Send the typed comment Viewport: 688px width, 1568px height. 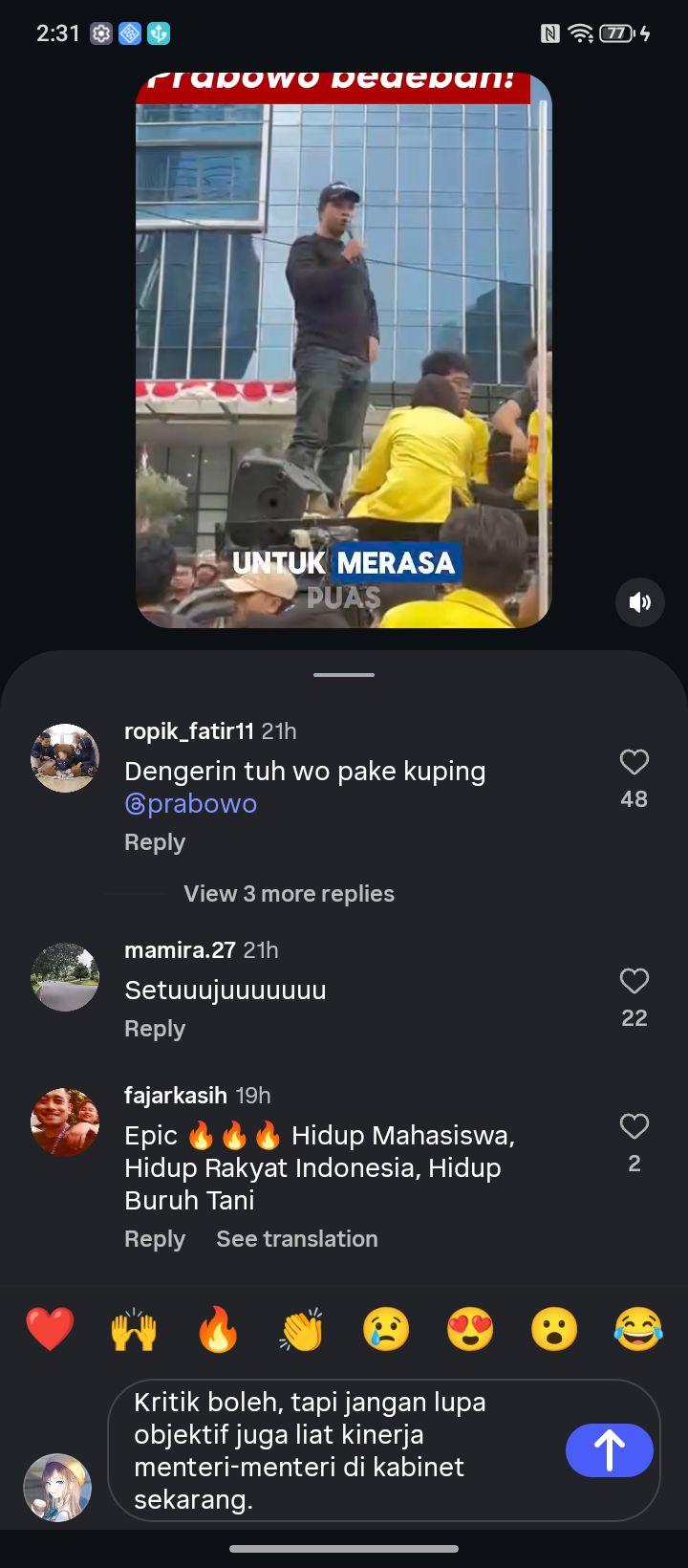pos(610,1449)
